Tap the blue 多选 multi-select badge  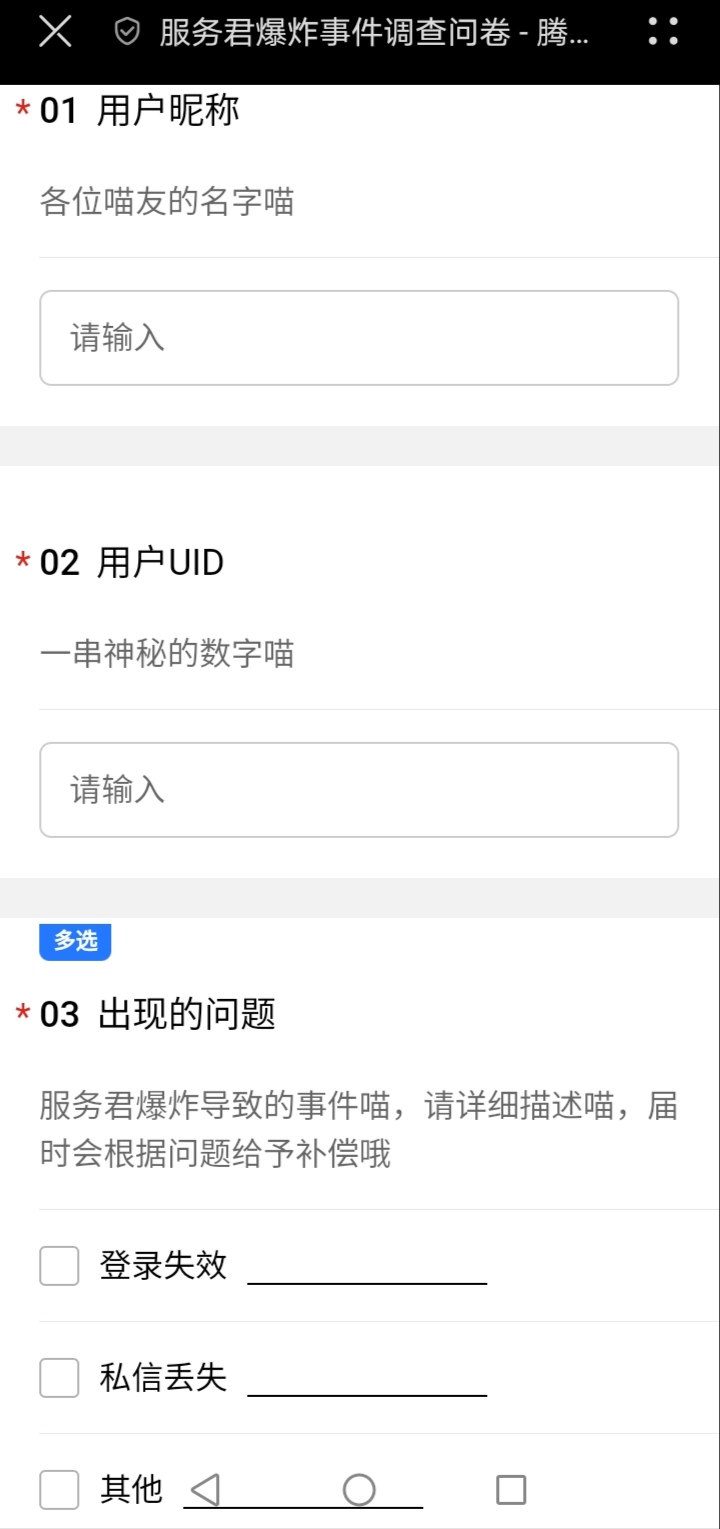click(75, 940)
